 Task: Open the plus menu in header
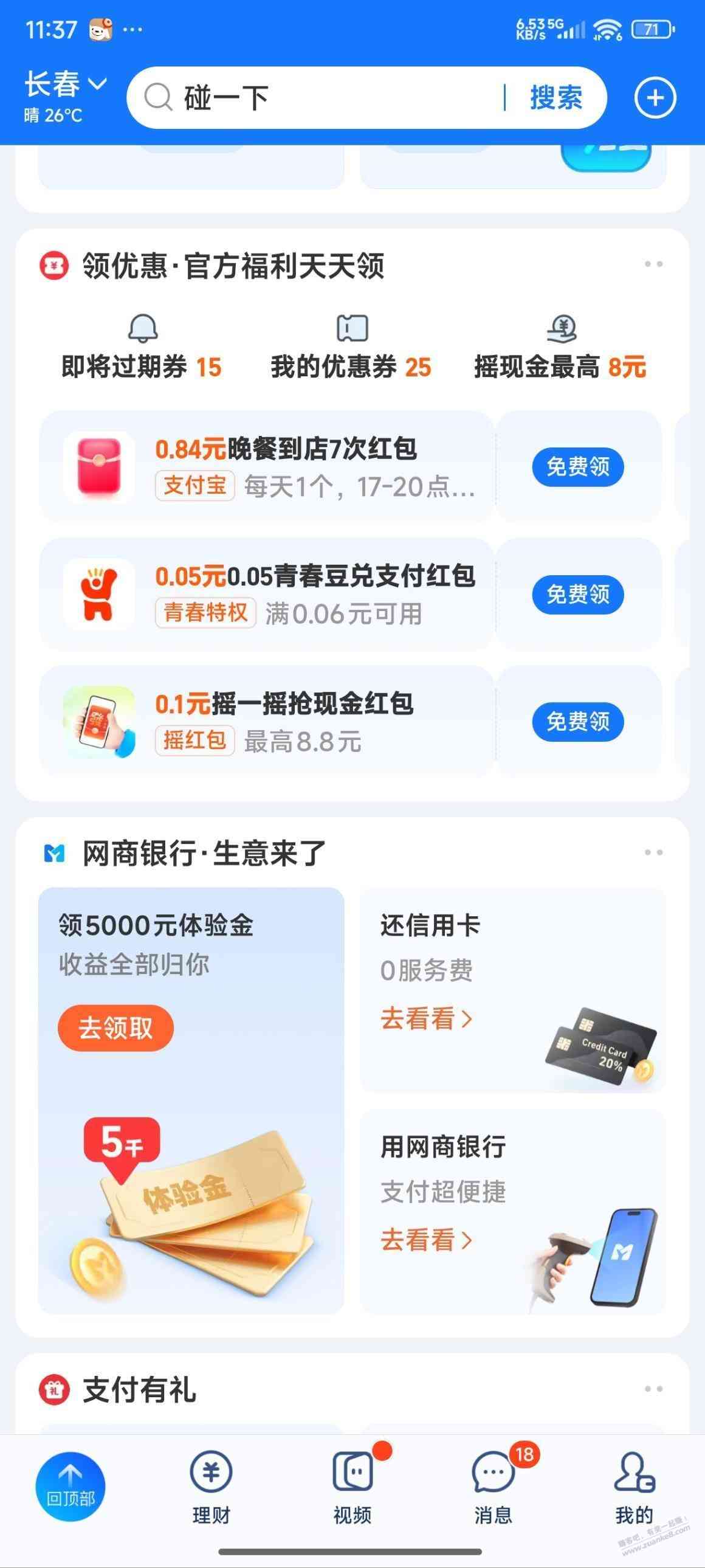(655, 98)
